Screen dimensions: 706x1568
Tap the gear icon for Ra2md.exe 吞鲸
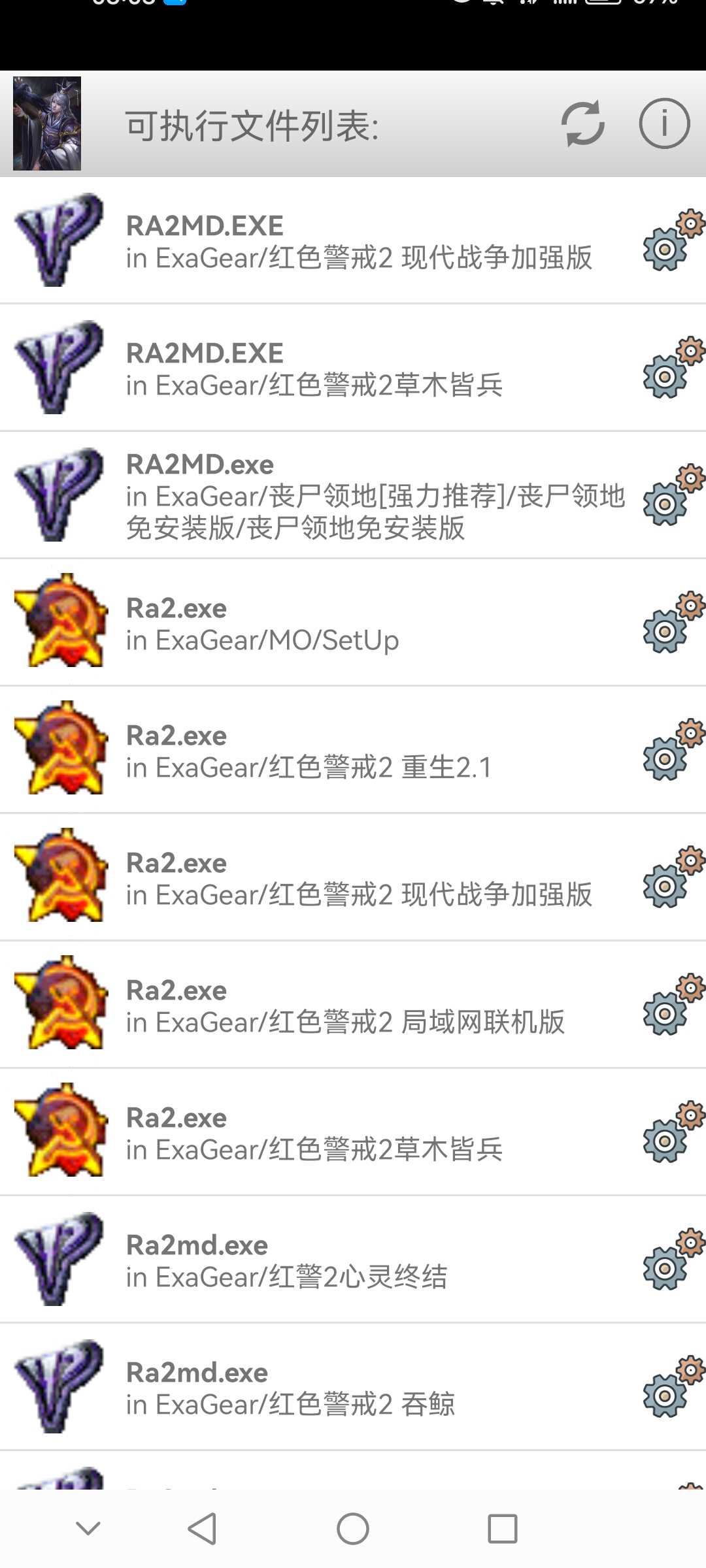pos(673,1387)
